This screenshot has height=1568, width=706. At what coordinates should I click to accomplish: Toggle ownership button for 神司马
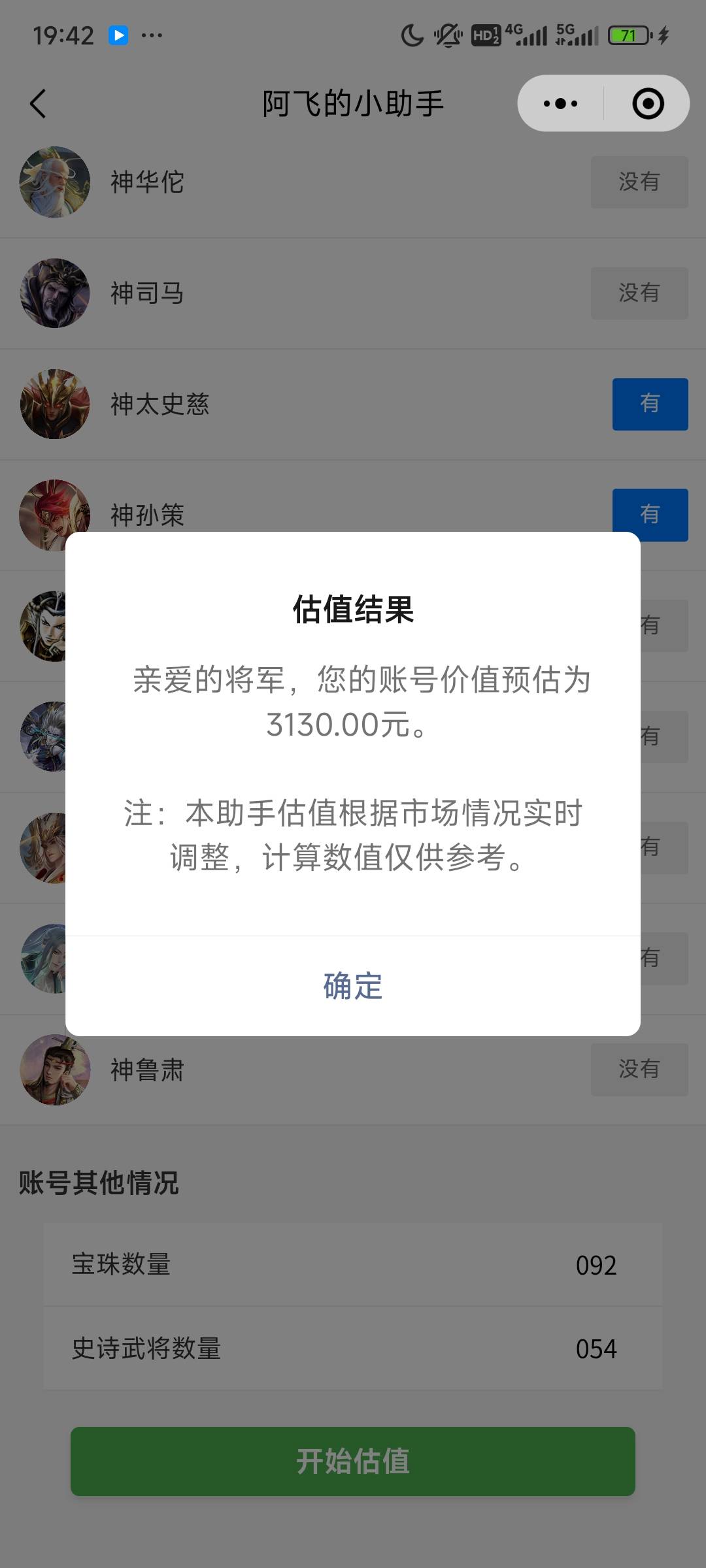coord(639,293)
